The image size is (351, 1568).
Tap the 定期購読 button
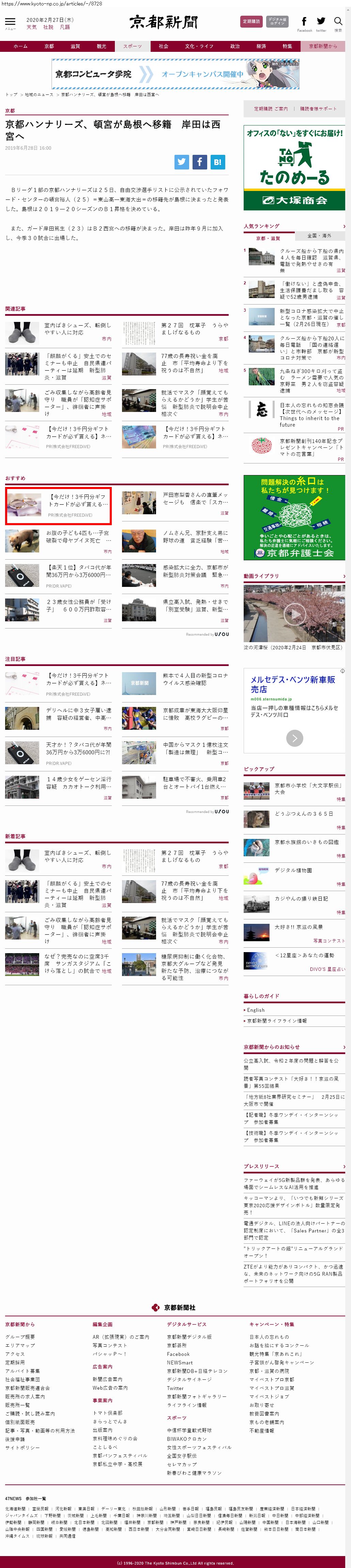tap(251, 21)
